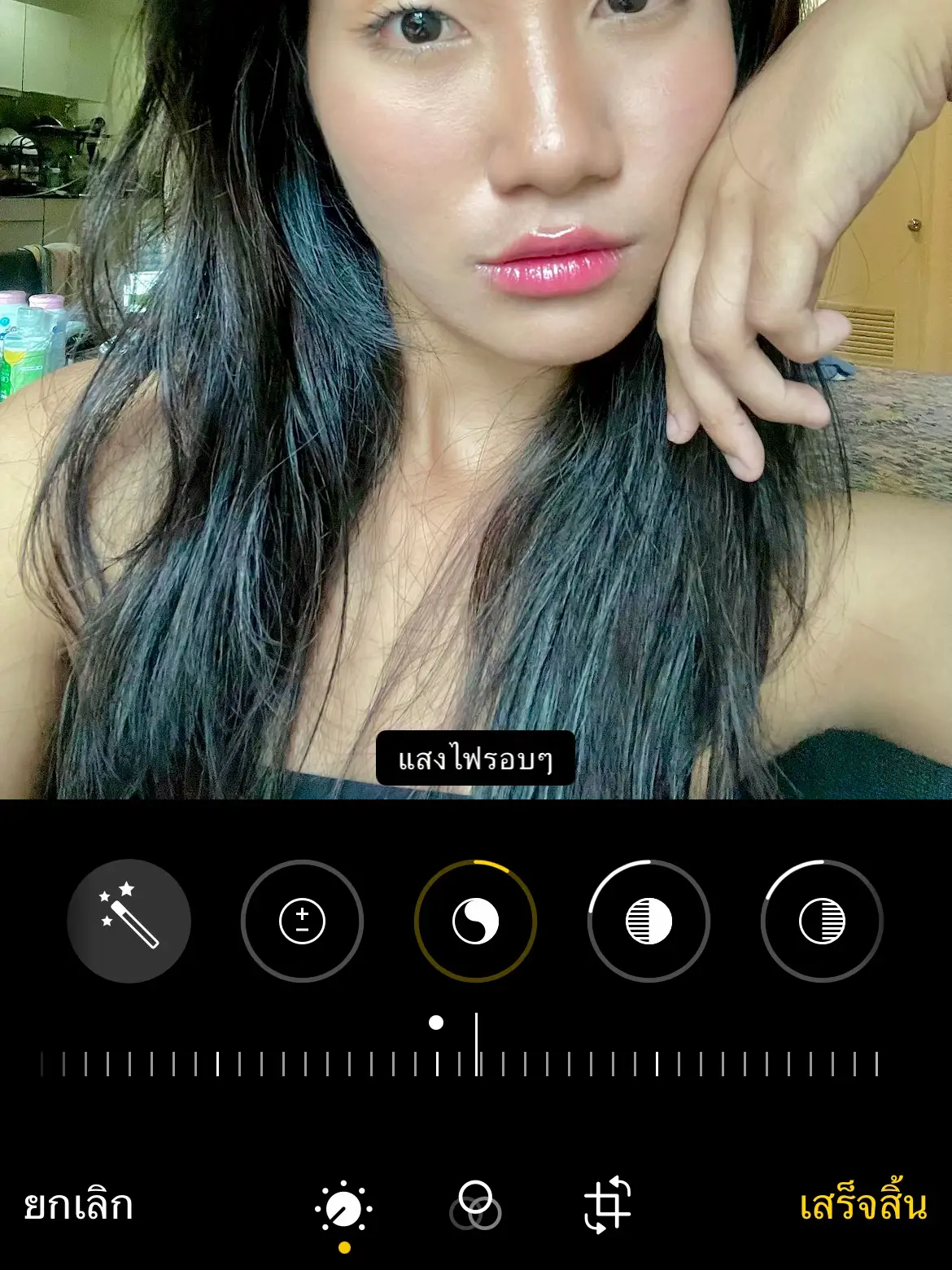Select the shadows adjustment dial
Viewport: 952px width, 1270px height.
click(x=822, y=921)
